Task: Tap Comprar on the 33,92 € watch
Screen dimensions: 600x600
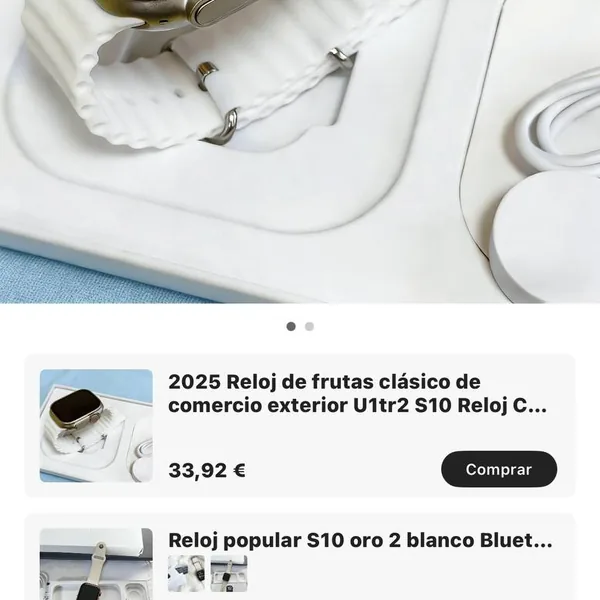Action: [x=498, y=469]
